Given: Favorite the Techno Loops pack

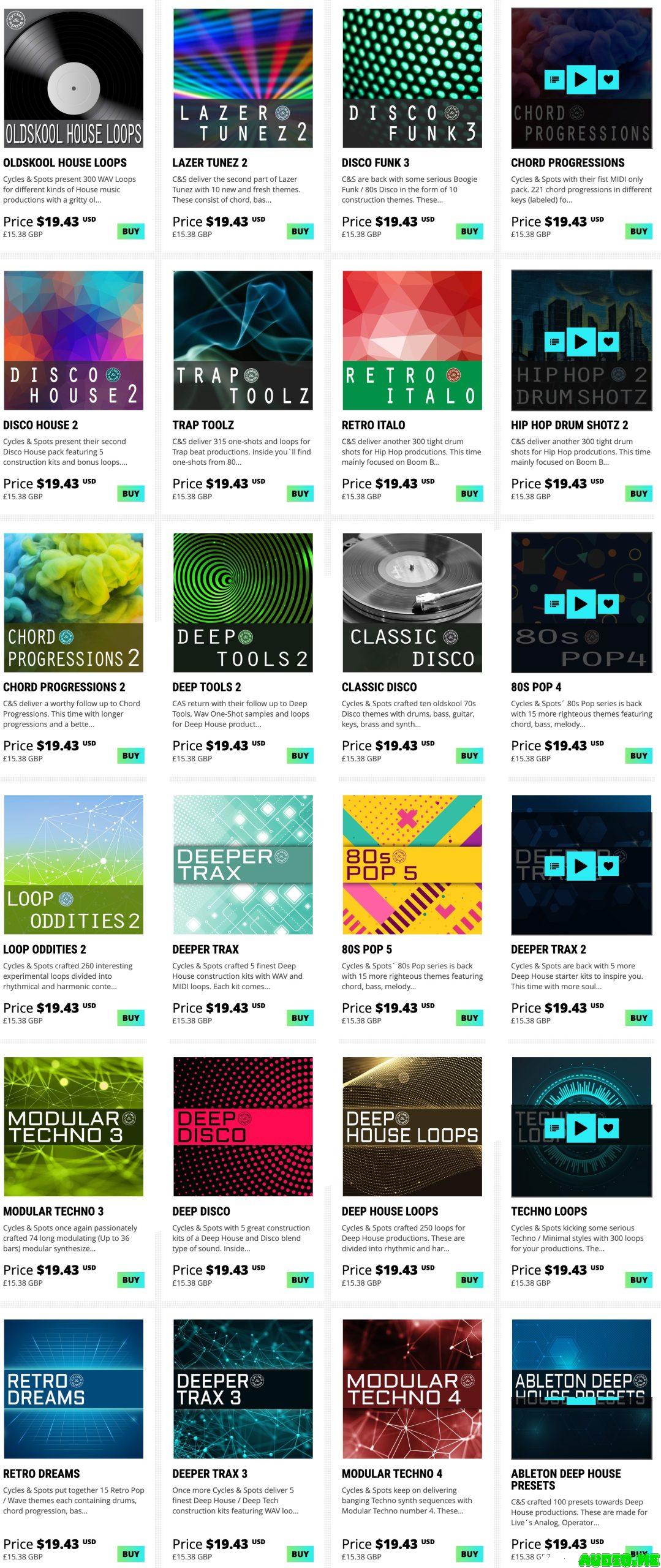Looking at the screenshot, I should pyautogui.click(x=608, y=1128).
